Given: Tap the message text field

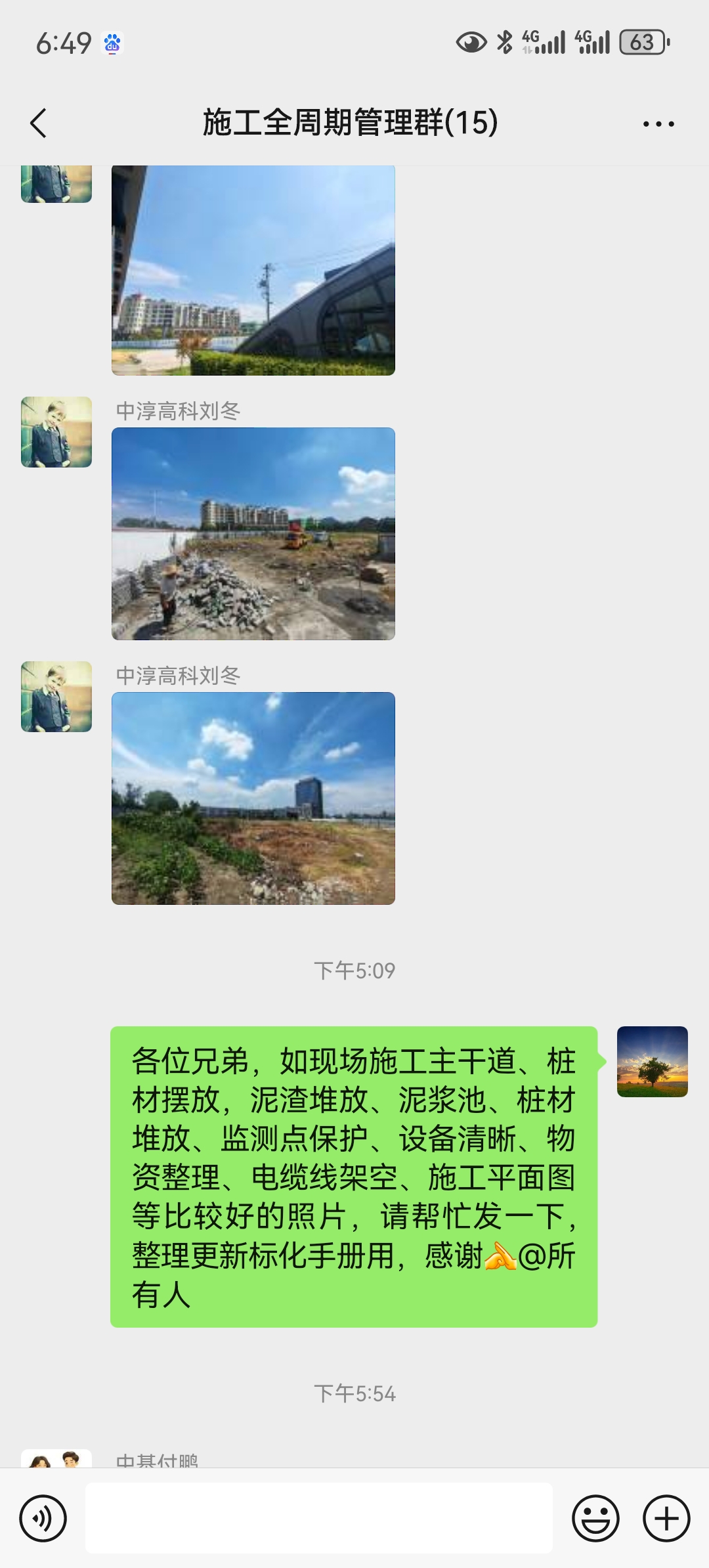Looking at the screenshot, I should [x=318, y=1518].
